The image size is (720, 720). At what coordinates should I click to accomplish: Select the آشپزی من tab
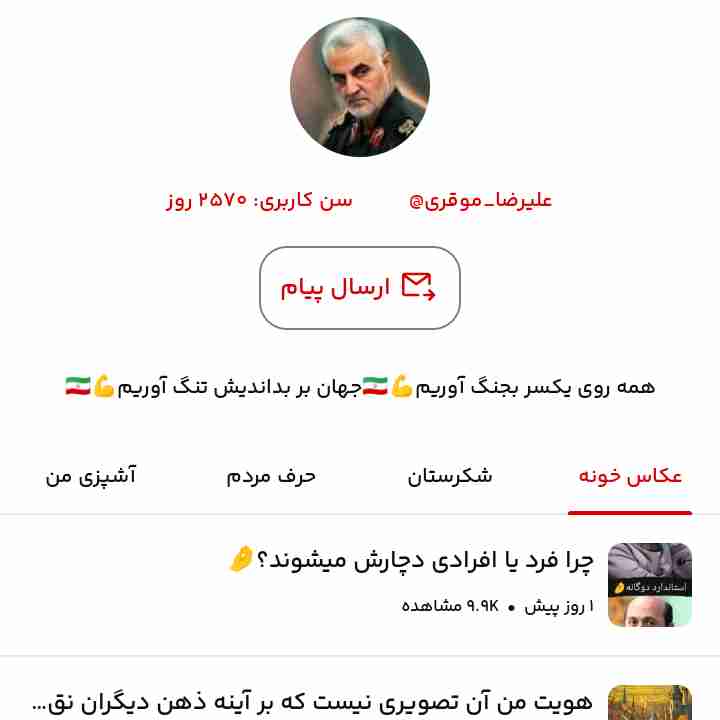[x=90, y=476]
